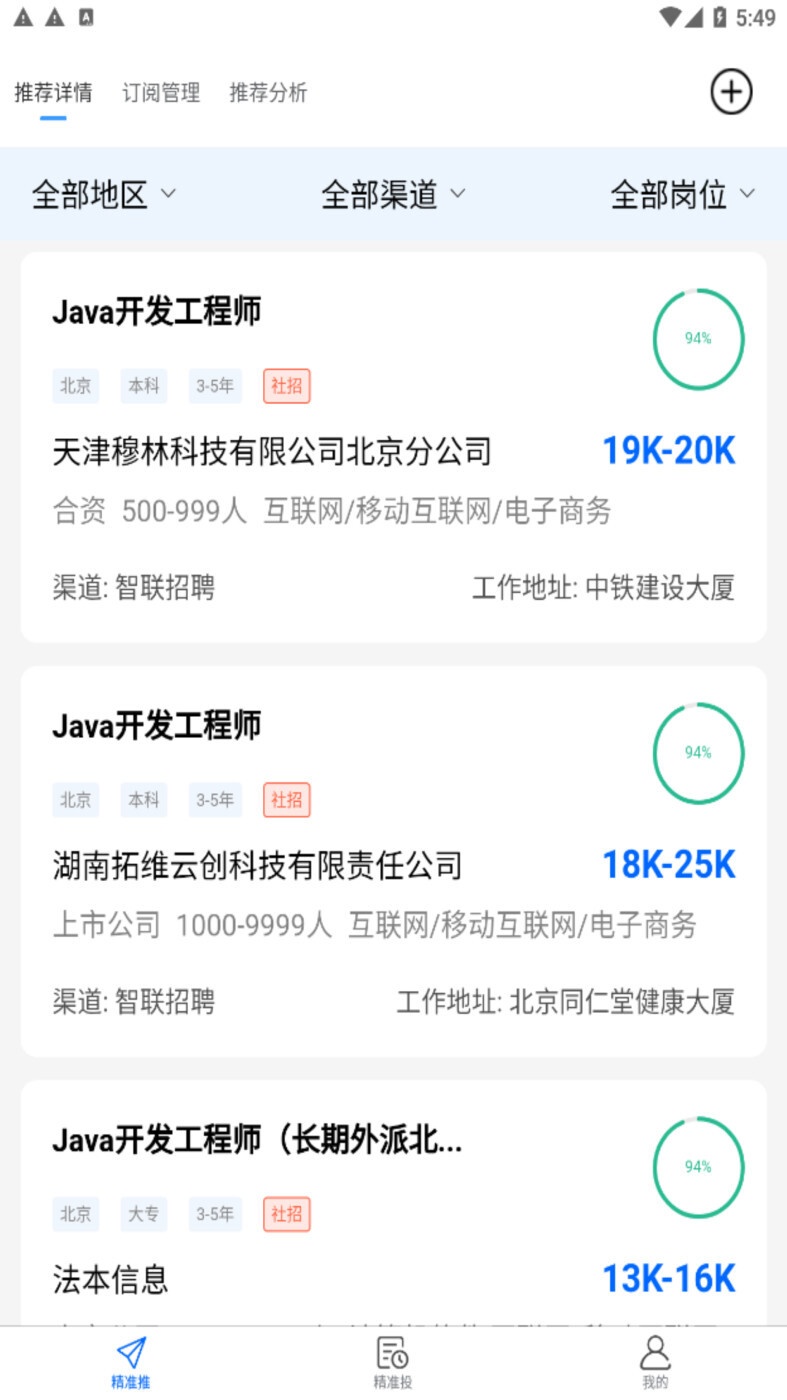787x1400 pixels.
Task: Expand the 全部渠道 channel dropdown
Action: 394,194
